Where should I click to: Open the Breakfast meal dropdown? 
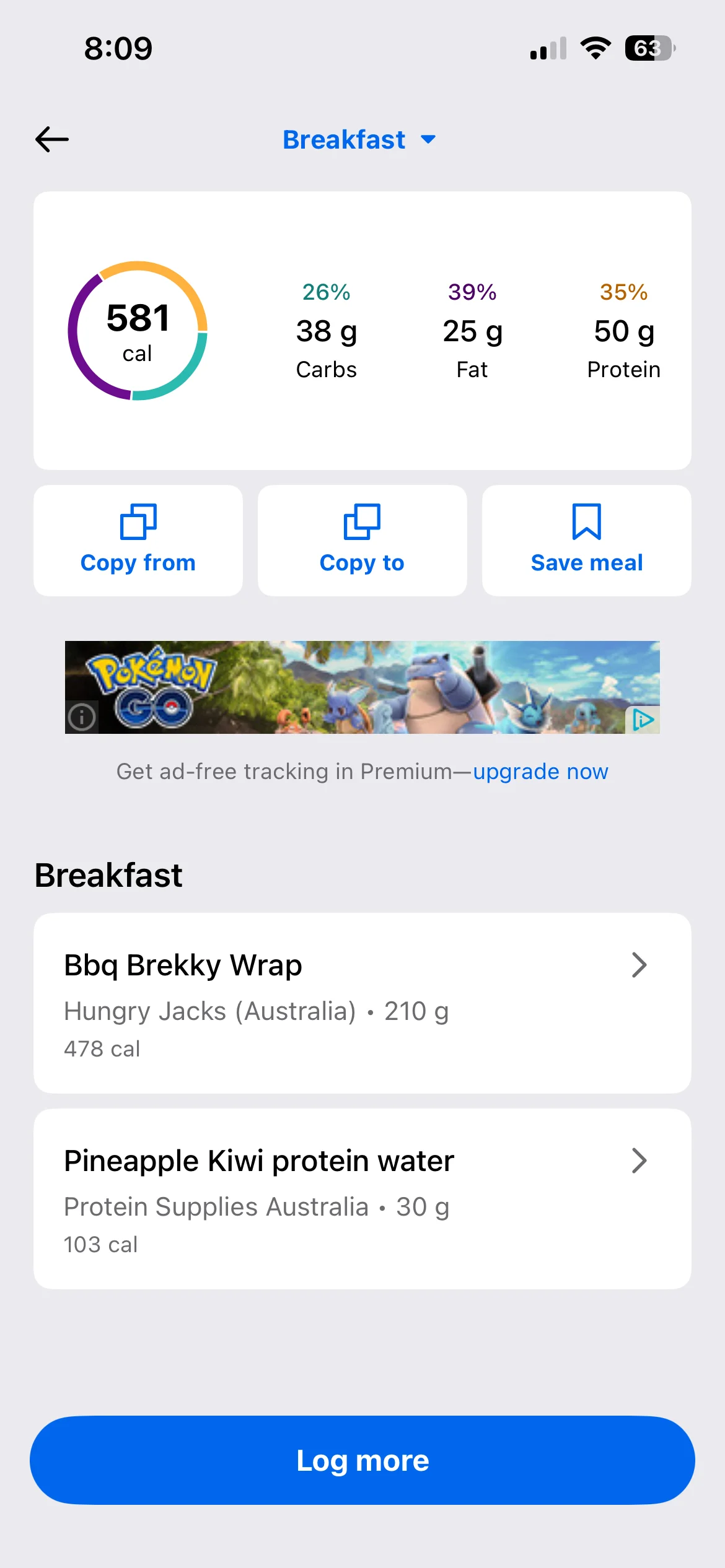point(359,139)
